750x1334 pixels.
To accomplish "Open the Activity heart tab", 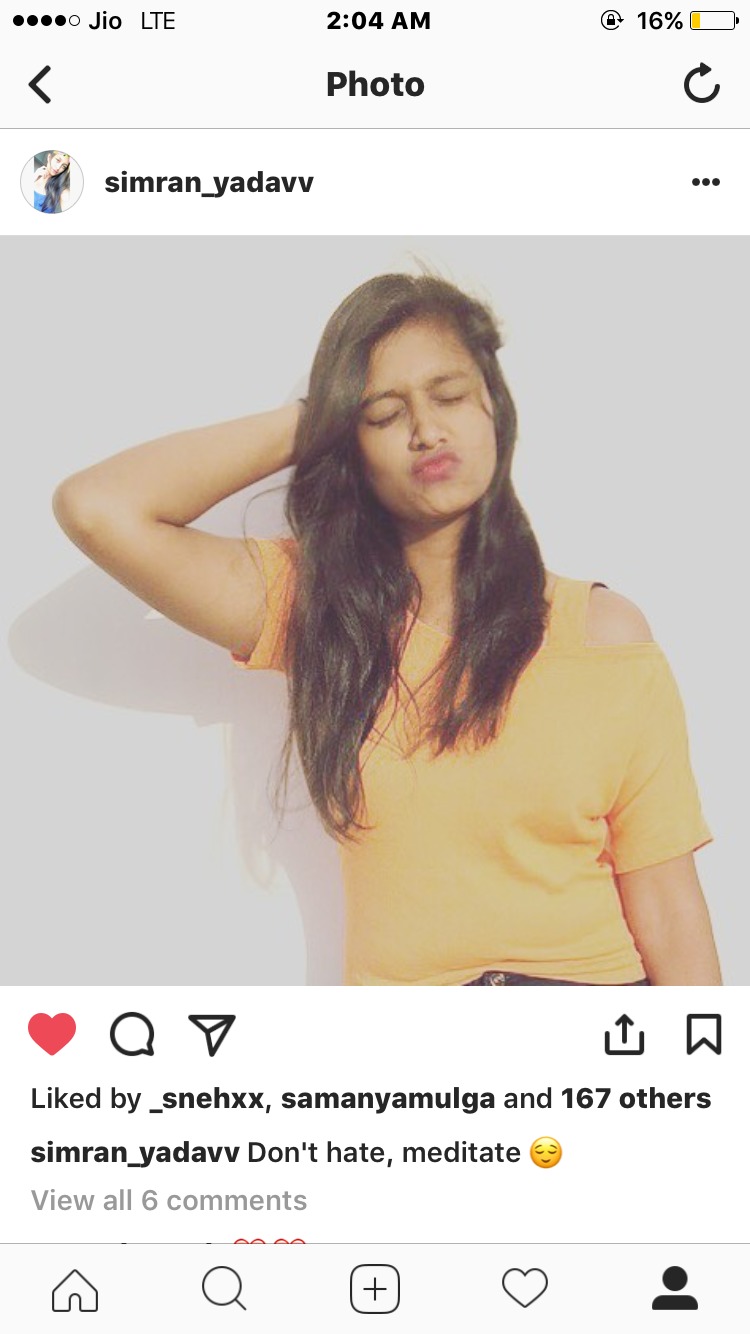I will pyautogui.click(x=525, y=1289).
